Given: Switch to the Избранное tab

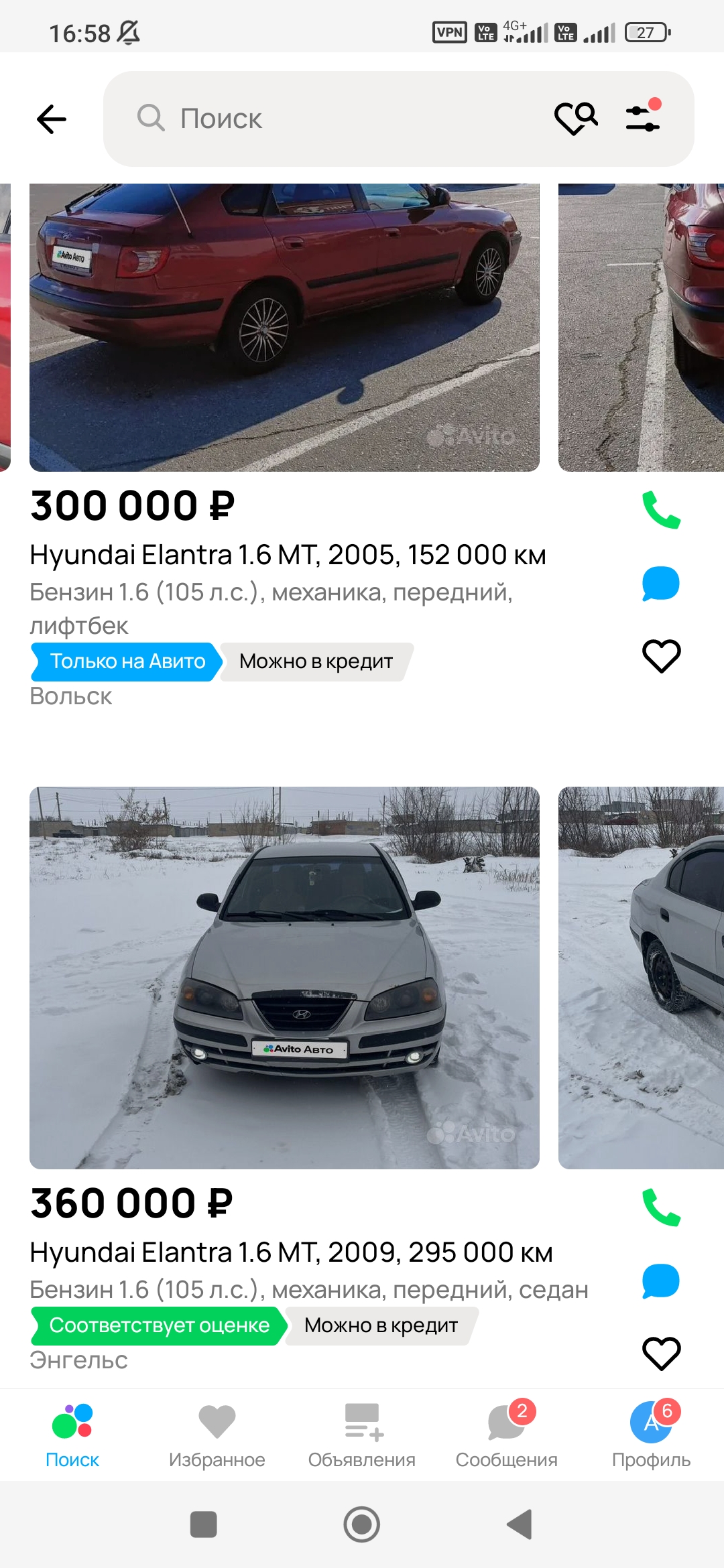Looking at the screenshot, I should point(217,1435).
